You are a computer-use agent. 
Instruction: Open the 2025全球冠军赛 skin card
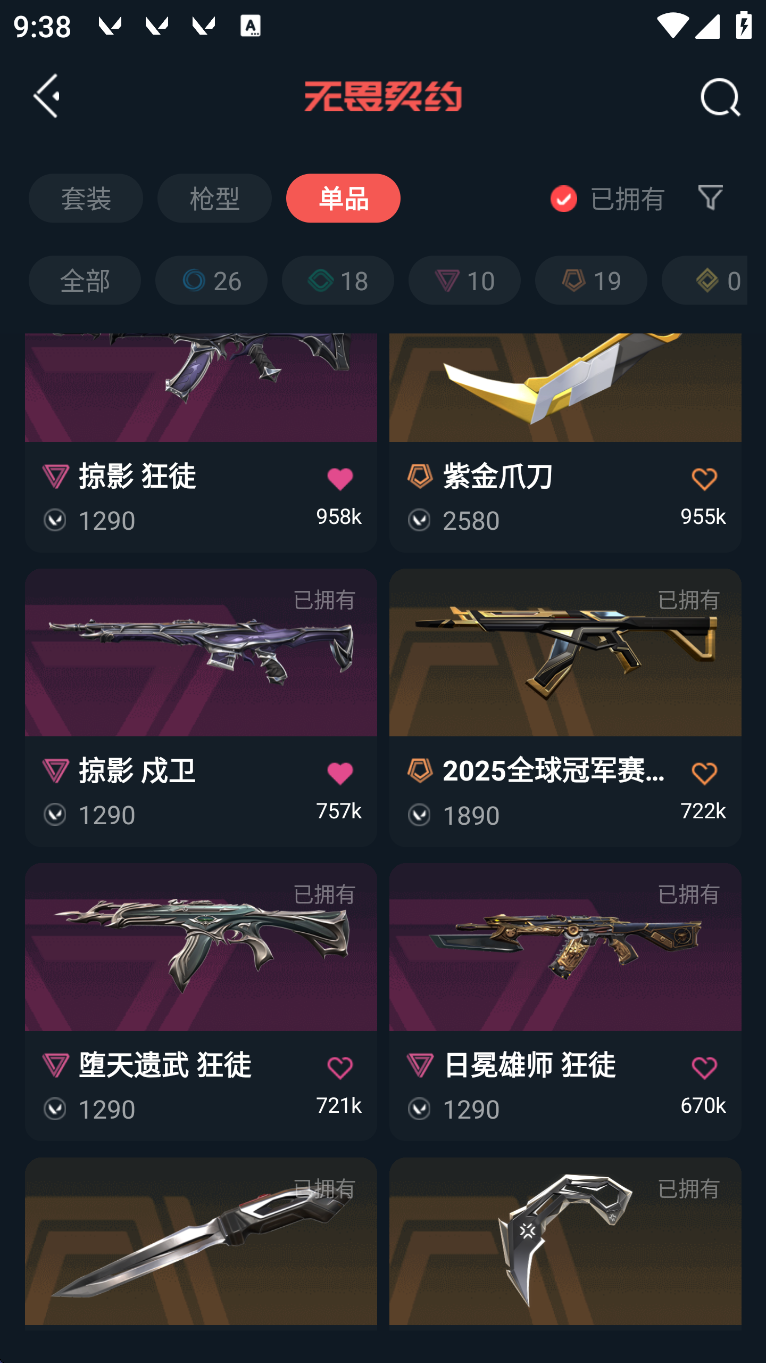pyautogui.click(x=564, y=680)
